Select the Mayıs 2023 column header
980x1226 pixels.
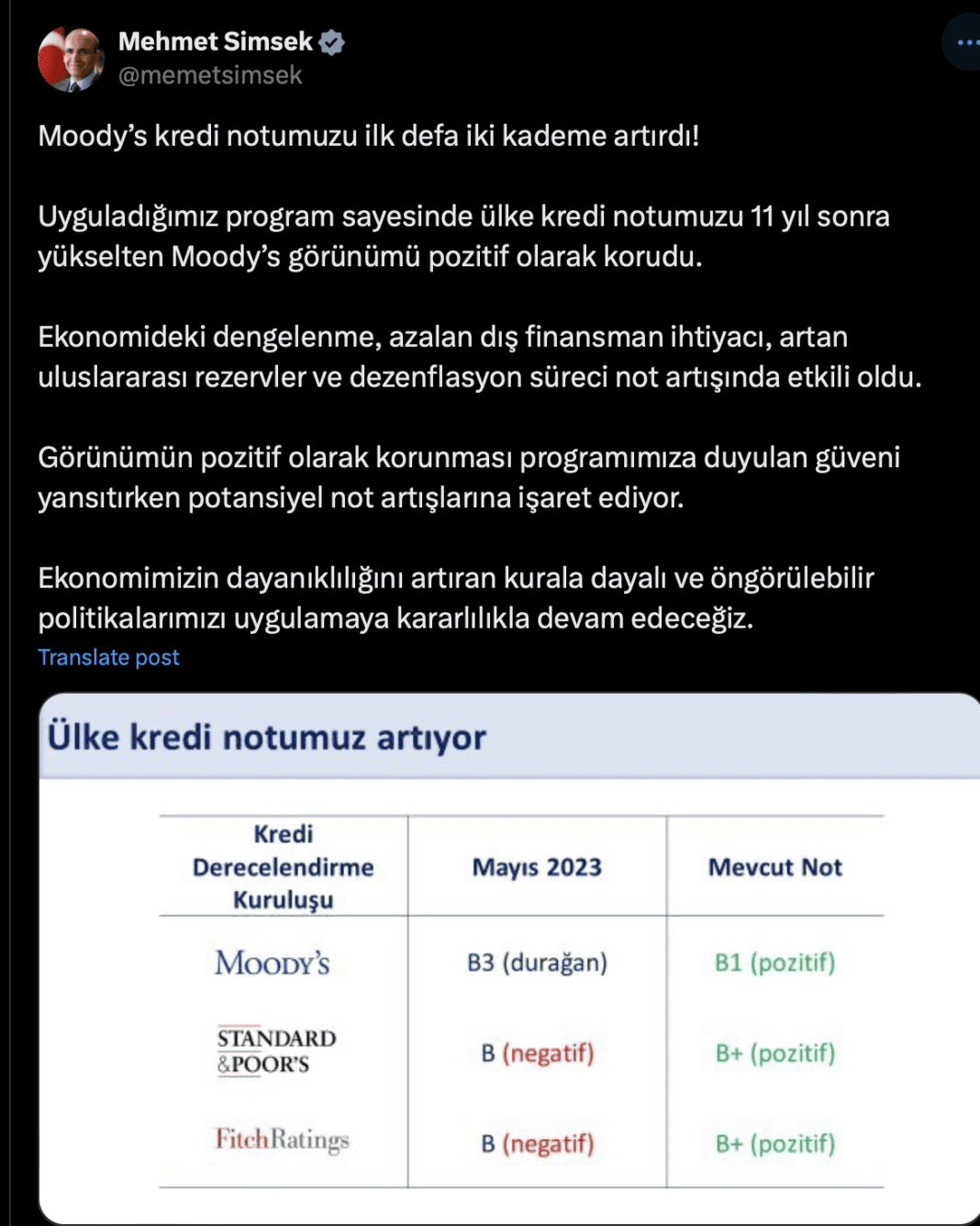click(537, 867)
